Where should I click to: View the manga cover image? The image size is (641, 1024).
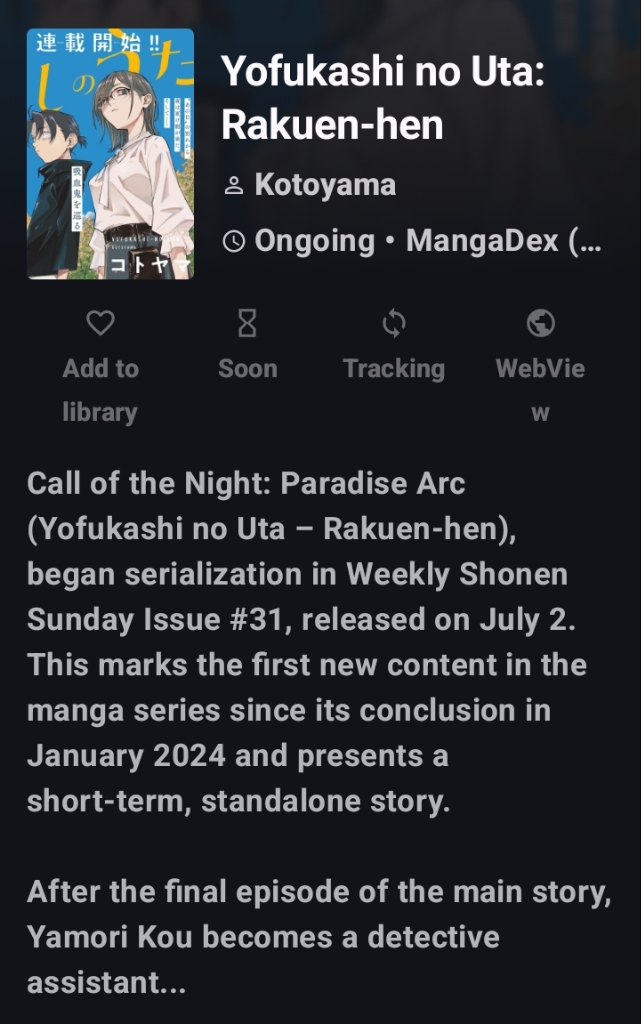click(110, 153)
